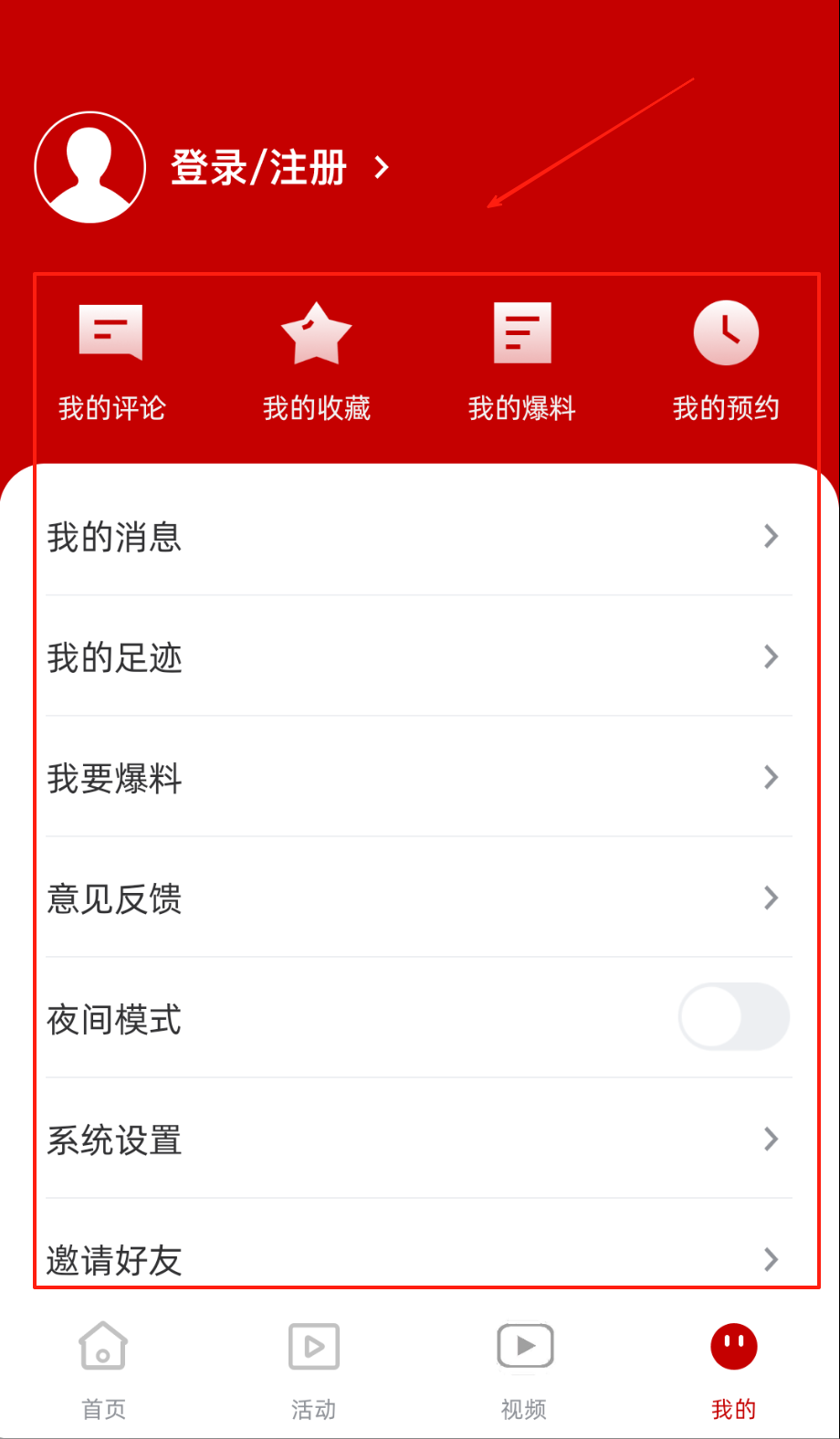Viewport: 840px width, 1439px height.
Task: View 我的足迹 history
Action: [x=418, y=656]
